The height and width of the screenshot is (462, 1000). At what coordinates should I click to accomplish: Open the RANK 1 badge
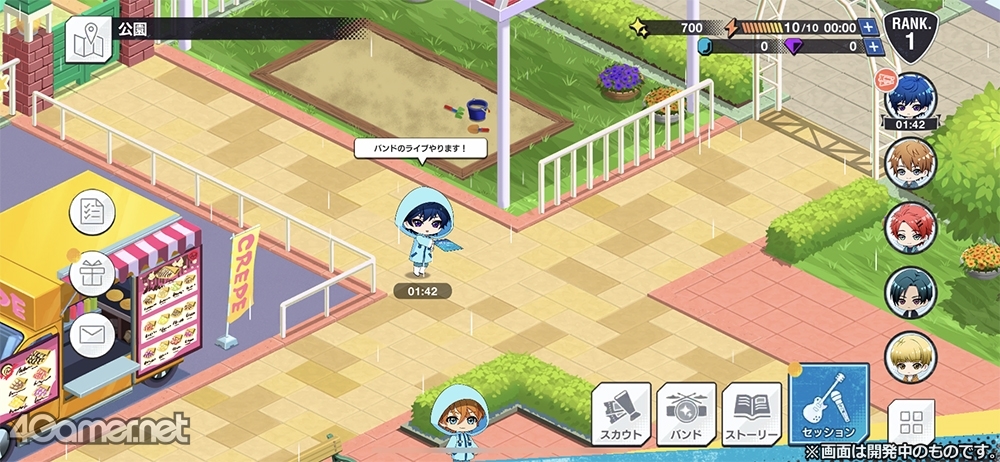pos(909,35)
